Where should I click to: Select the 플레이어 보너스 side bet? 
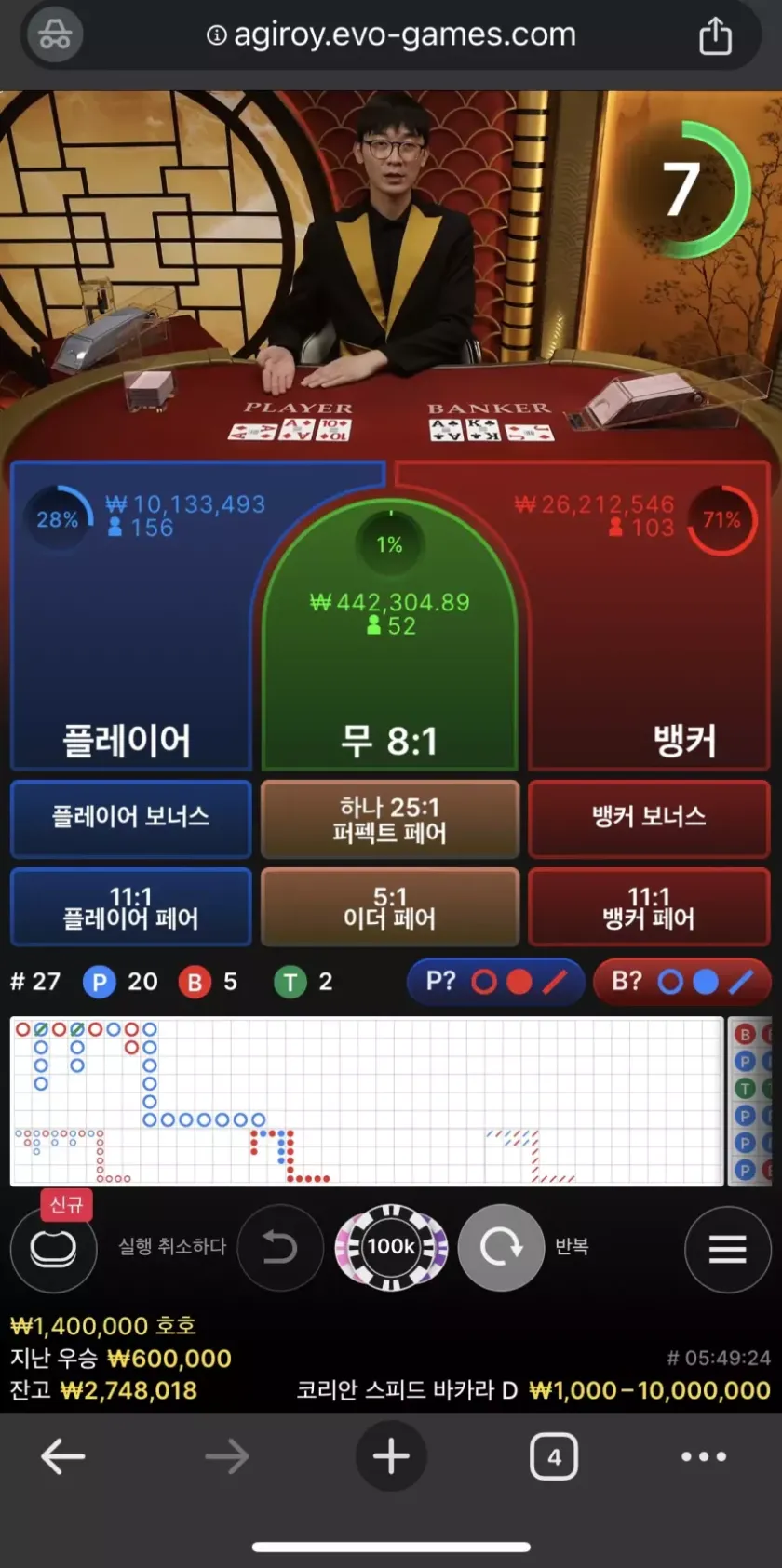pyautogui.click(x=130, y=818)
